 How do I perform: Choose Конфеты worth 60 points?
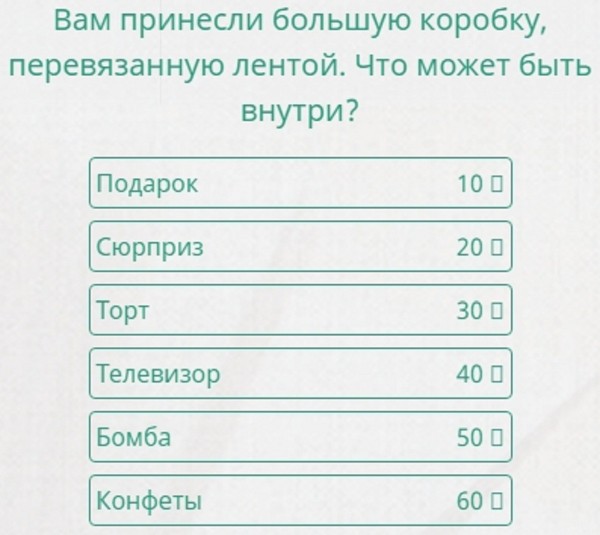point(300,501)
